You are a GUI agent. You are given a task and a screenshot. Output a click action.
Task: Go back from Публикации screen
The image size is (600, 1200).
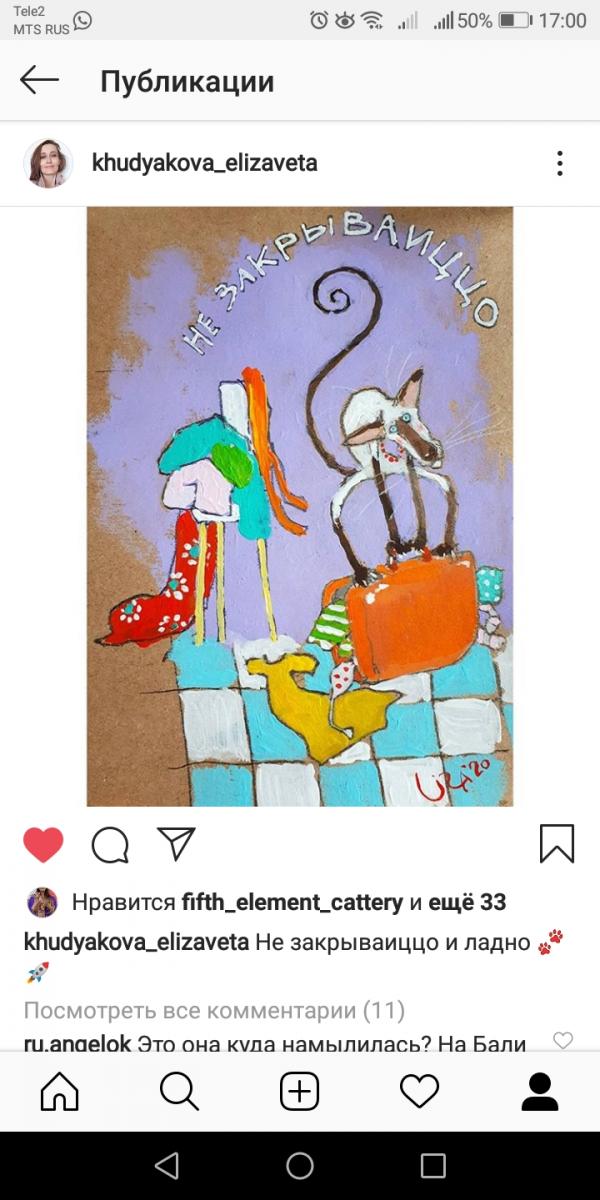tap(40, 81)
